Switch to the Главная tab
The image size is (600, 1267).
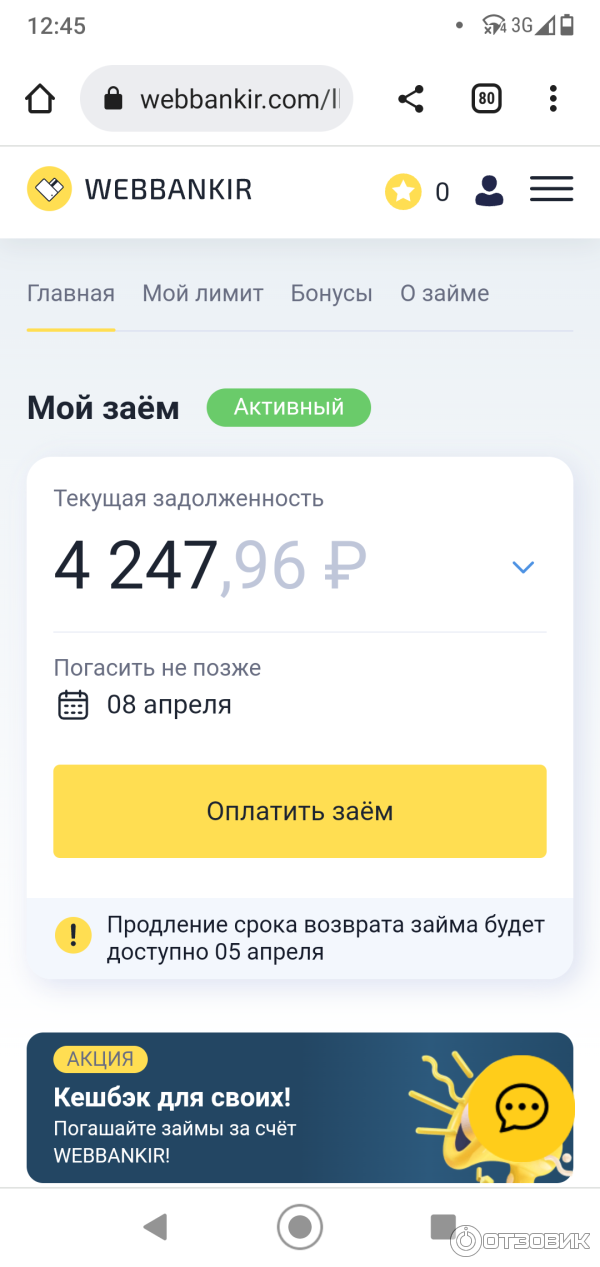(x=71, y=294)
